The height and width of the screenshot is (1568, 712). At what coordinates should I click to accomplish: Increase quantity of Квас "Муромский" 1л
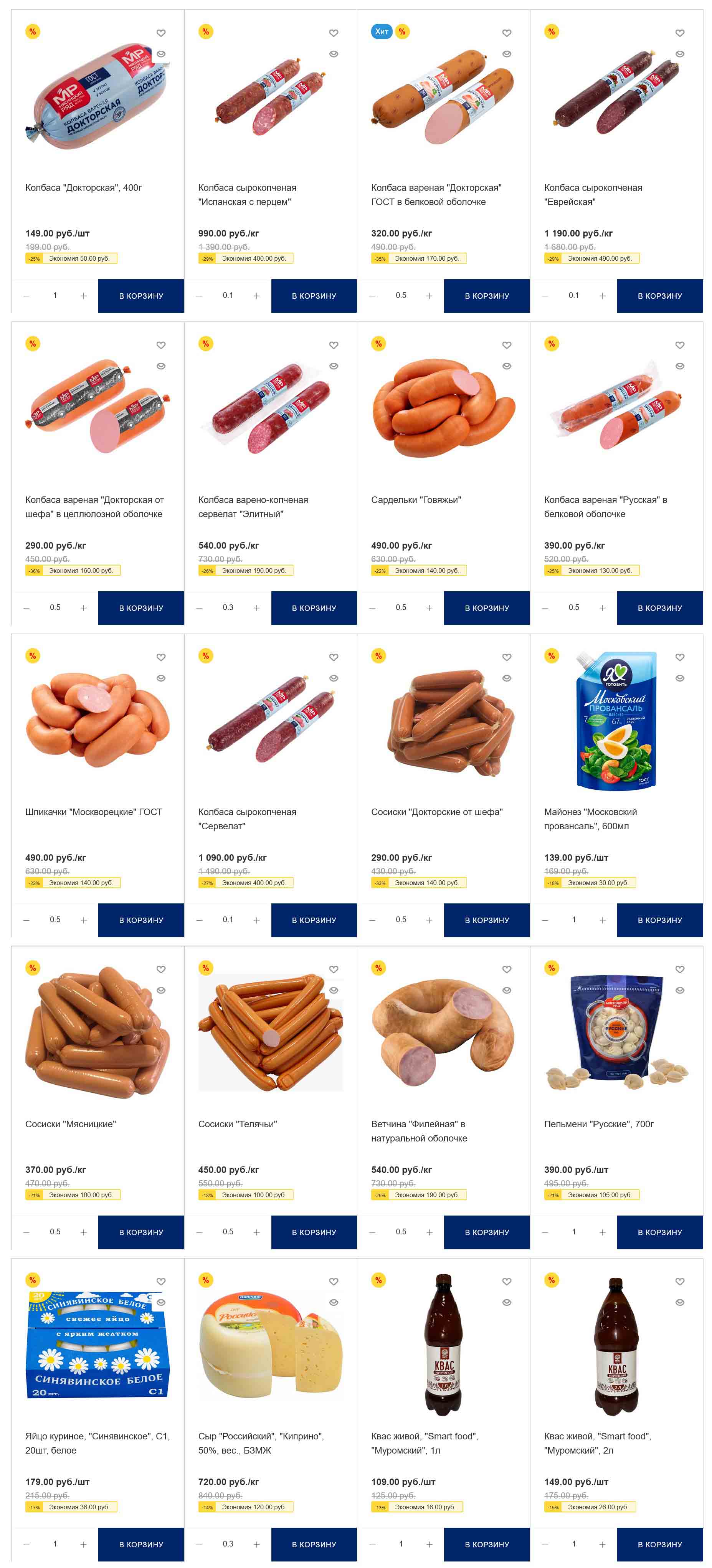(x=429, y=1544)
